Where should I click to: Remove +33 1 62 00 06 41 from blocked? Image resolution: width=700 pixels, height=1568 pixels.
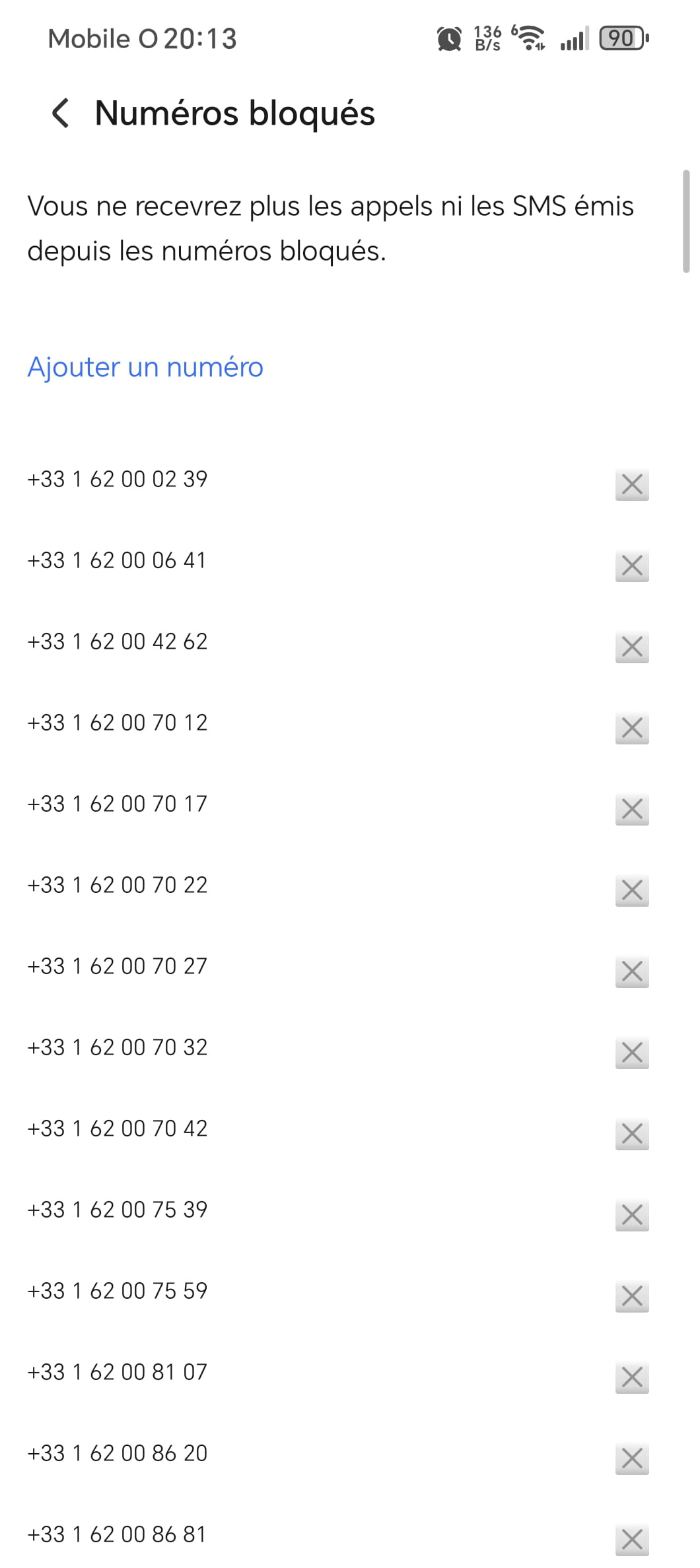(632, 566)
